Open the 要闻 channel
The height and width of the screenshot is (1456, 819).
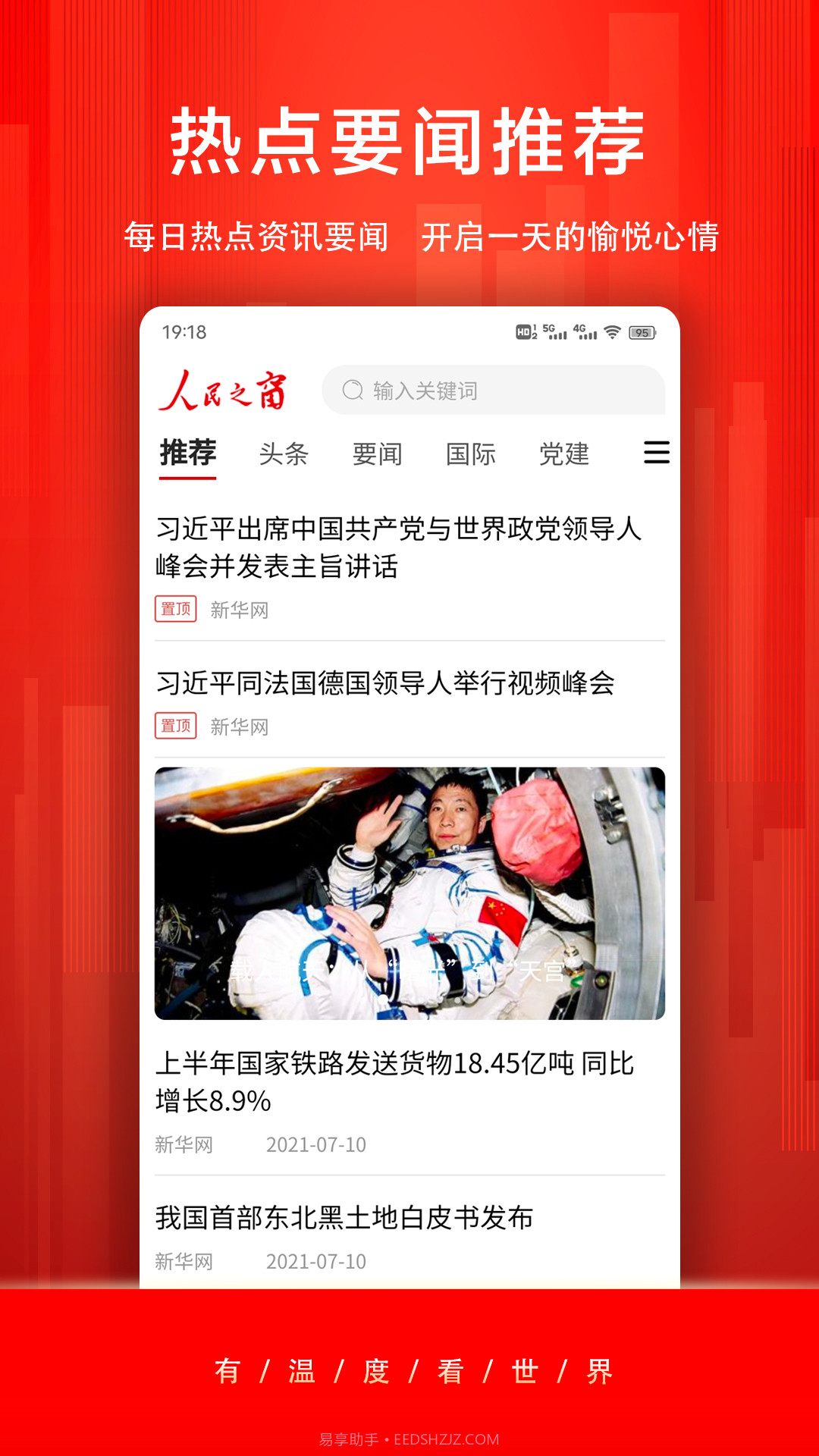(x=377, y=453)
